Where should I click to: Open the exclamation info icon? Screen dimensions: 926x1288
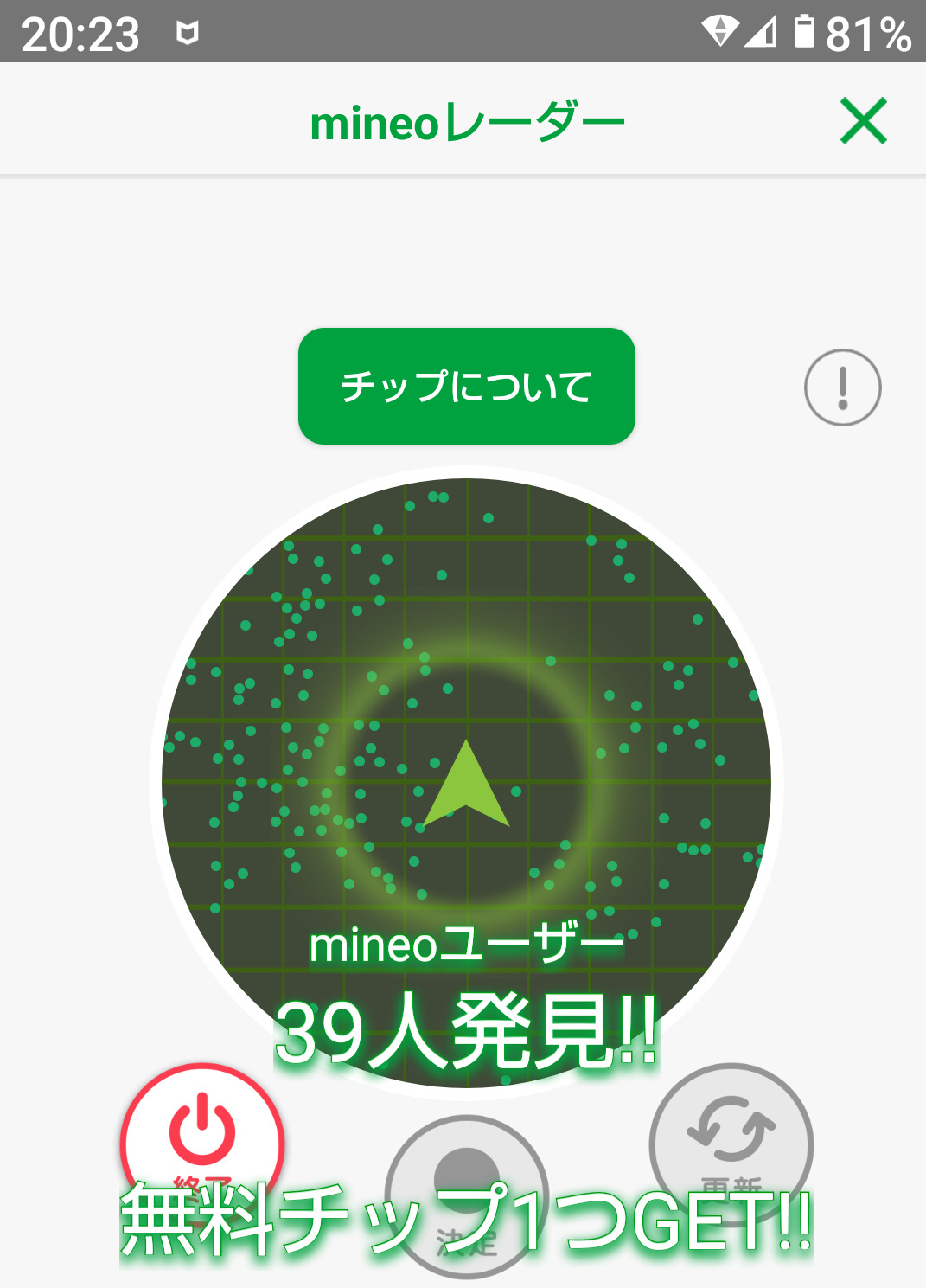click(842, 388)
